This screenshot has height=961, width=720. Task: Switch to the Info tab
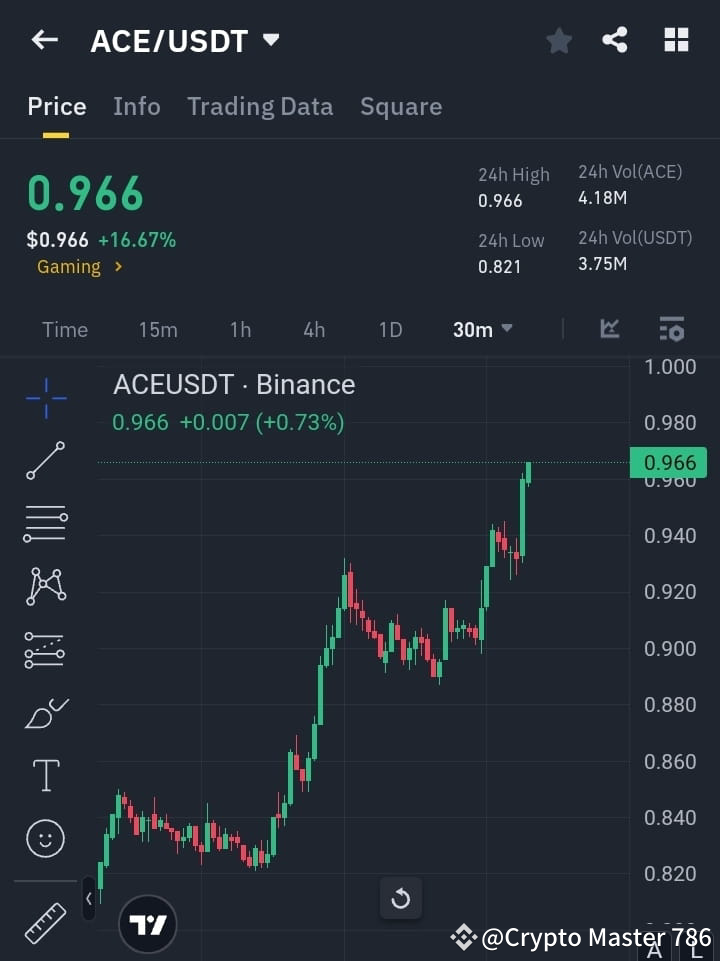coord(137,106)
